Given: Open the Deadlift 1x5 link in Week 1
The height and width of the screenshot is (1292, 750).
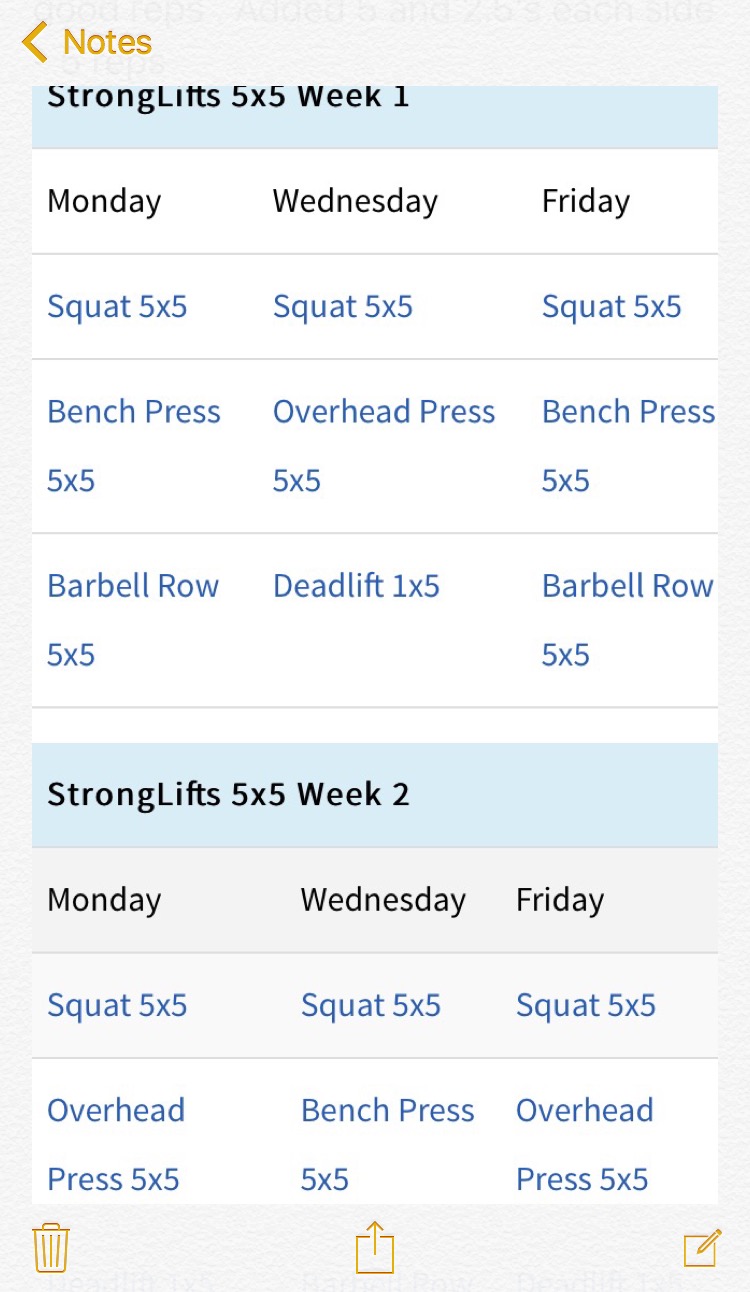Looking at the screenshot, I should pos(356,586).
